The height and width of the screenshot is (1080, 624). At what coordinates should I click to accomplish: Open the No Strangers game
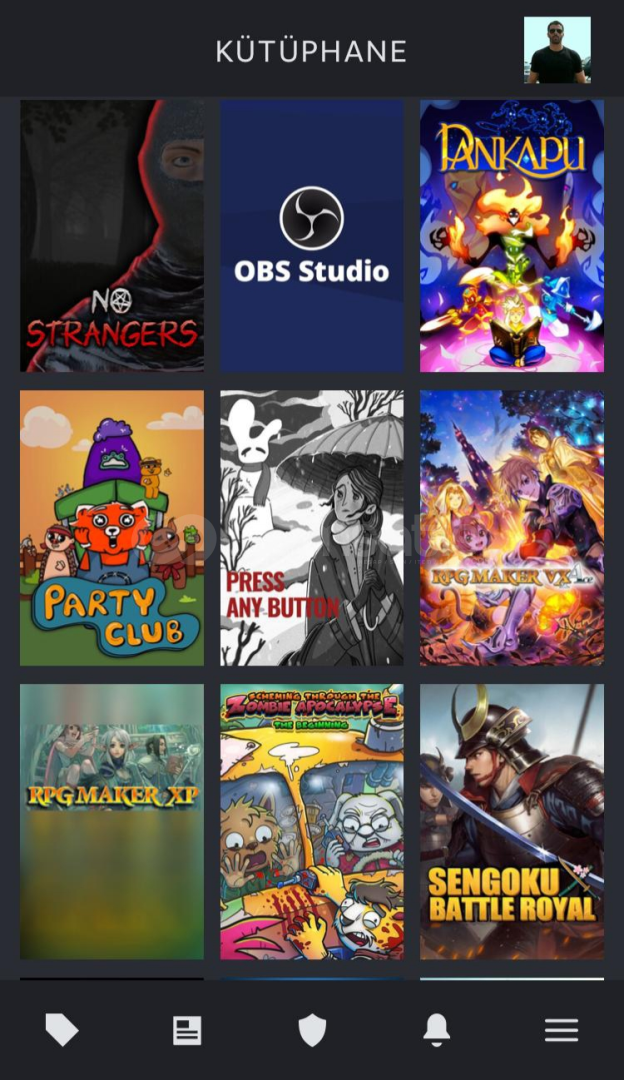pyautogui.click(x=112, y=236)
